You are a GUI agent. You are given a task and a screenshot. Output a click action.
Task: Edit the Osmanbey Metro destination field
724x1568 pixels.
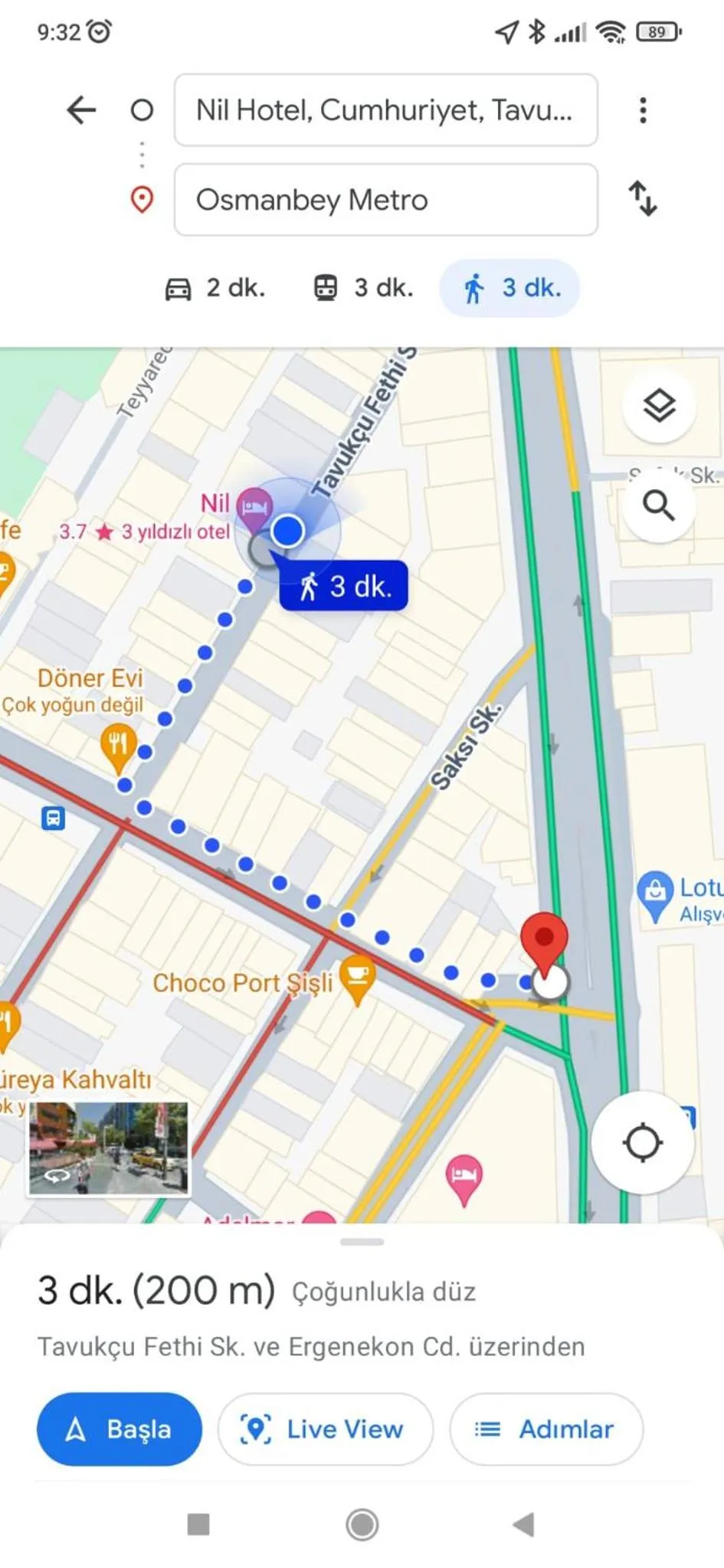coord(385,200)
